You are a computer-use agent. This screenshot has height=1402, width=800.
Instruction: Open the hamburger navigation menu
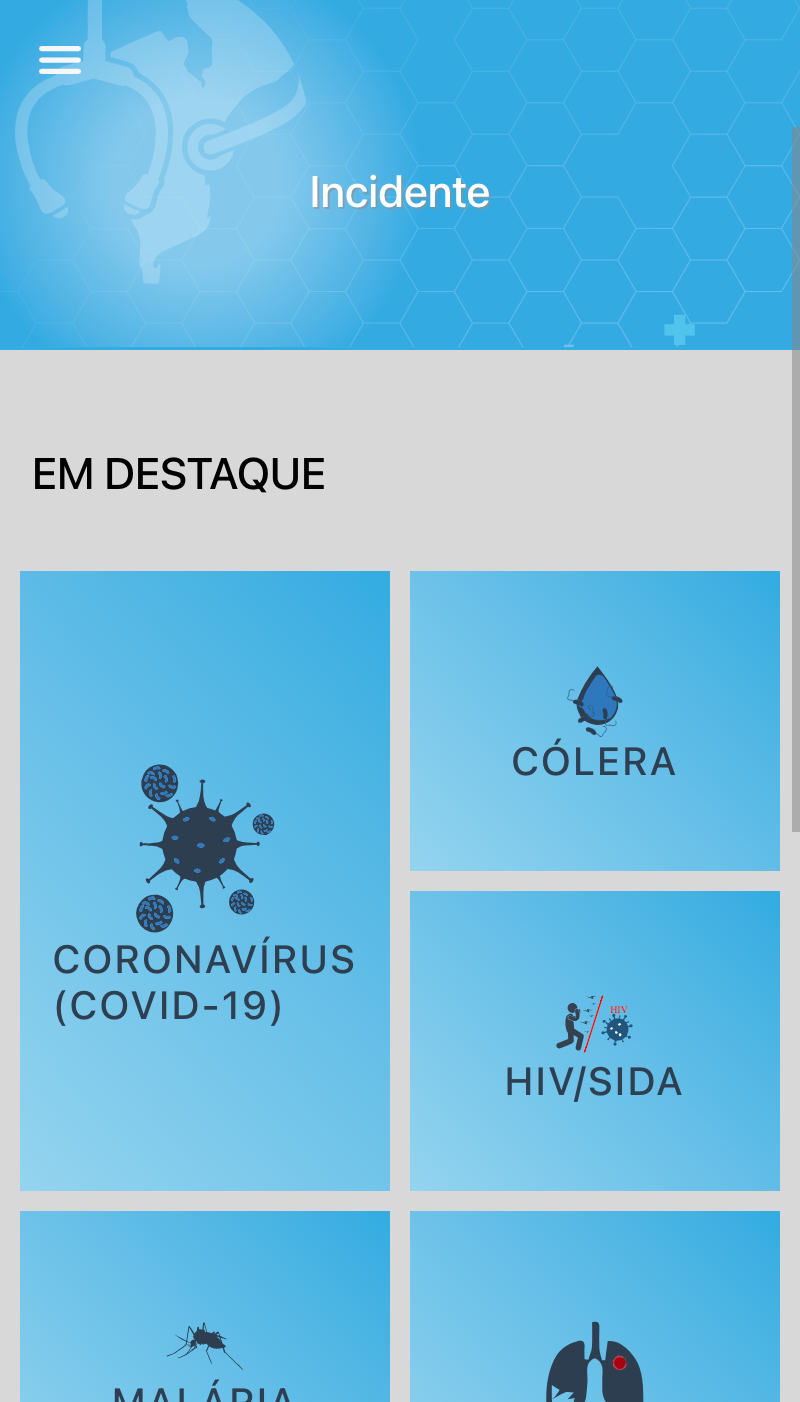pos(60,60)
